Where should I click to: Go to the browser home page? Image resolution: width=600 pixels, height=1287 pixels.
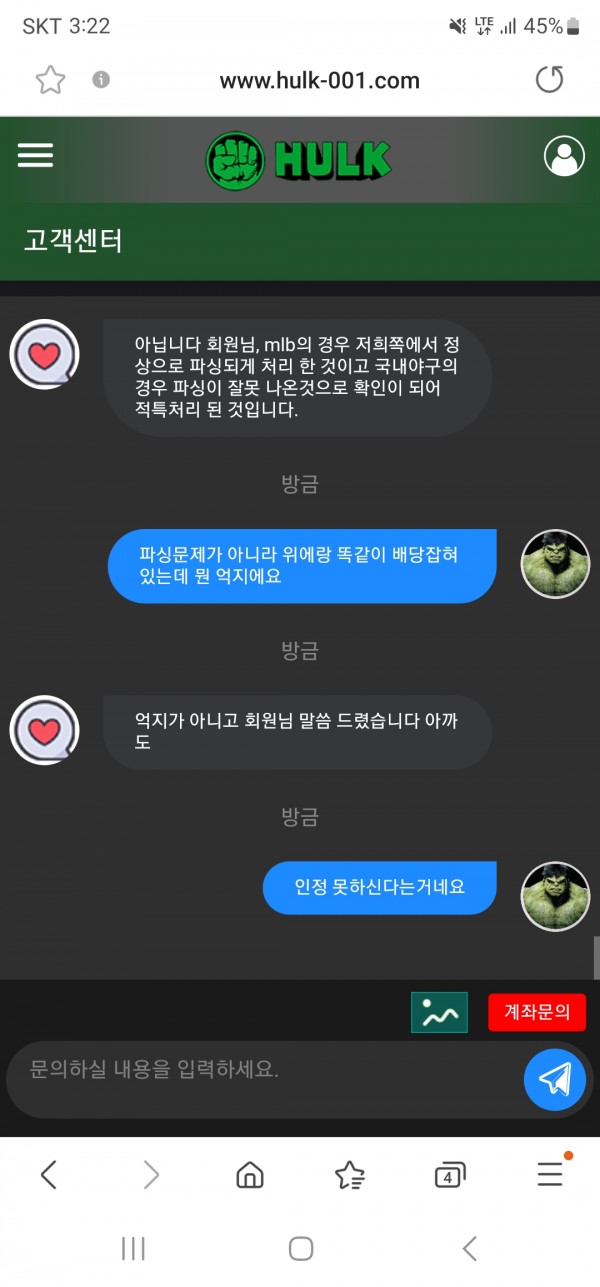(x=250, y=1174)
